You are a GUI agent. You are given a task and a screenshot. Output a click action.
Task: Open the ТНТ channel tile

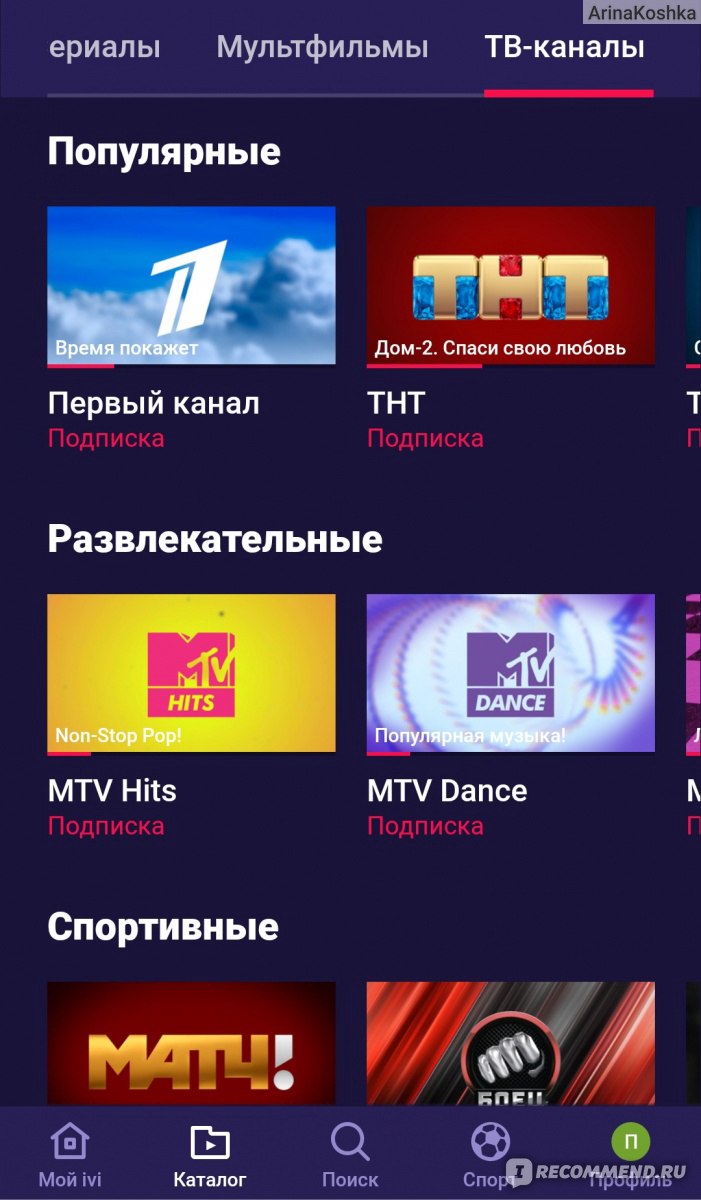coord(510,286)
